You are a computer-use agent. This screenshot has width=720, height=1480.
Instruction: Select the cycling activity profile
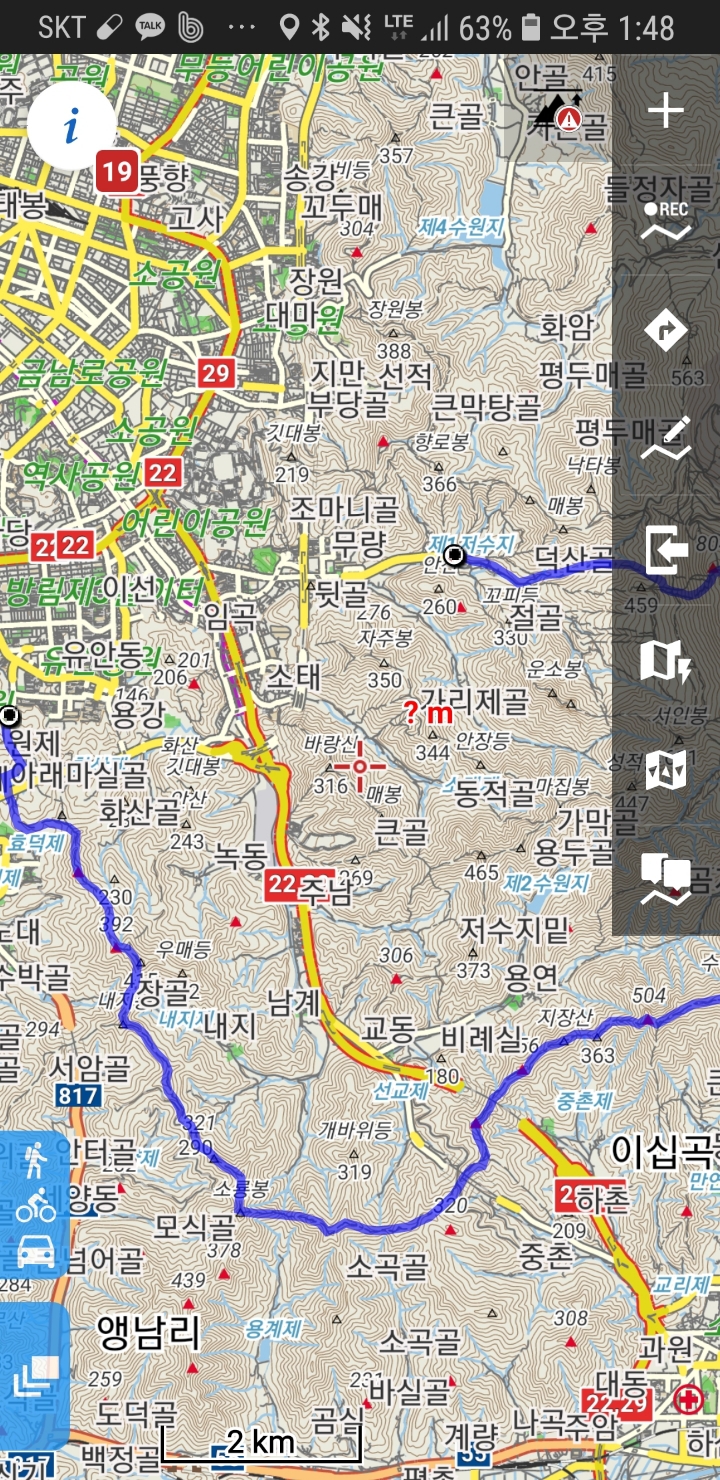coord(35,1205)
